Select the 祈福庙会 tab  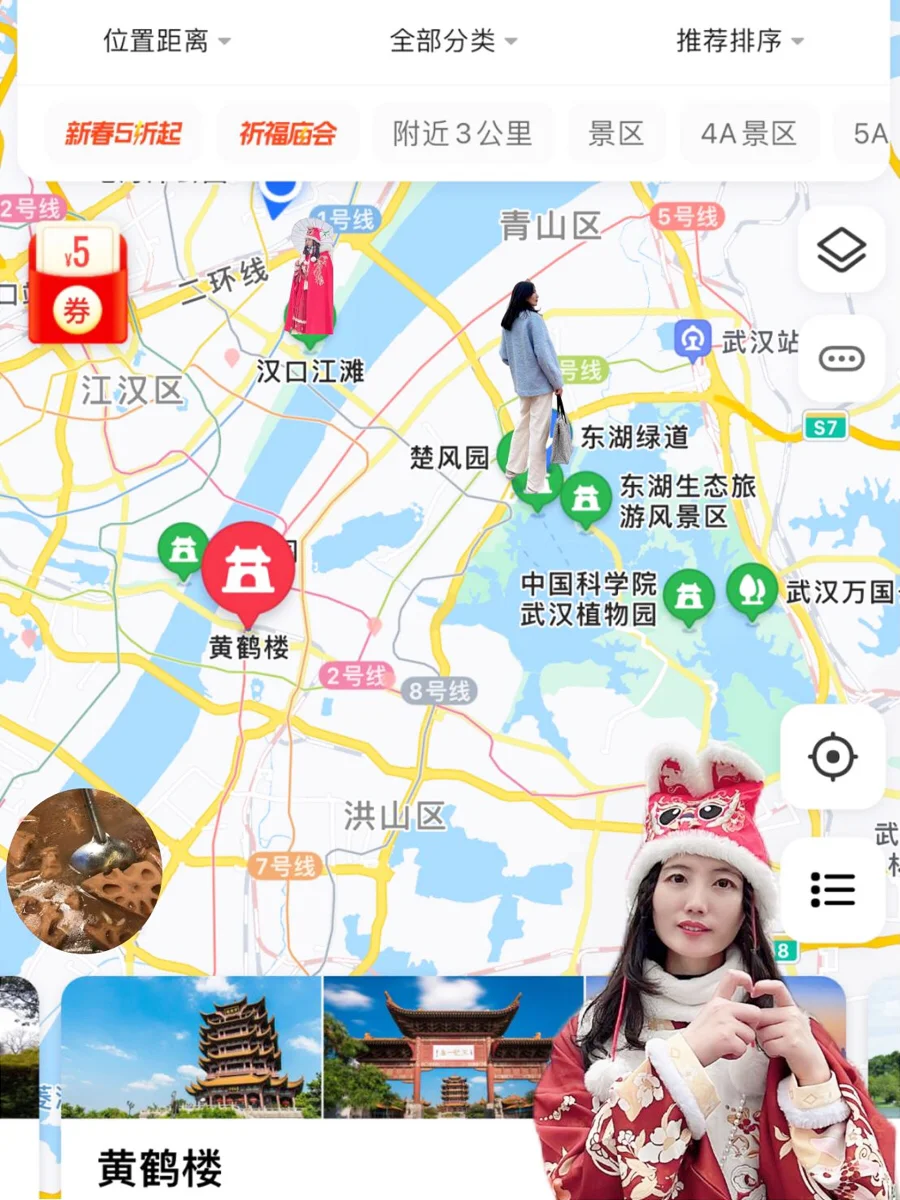pyautogui.click(x=289, y=131)
